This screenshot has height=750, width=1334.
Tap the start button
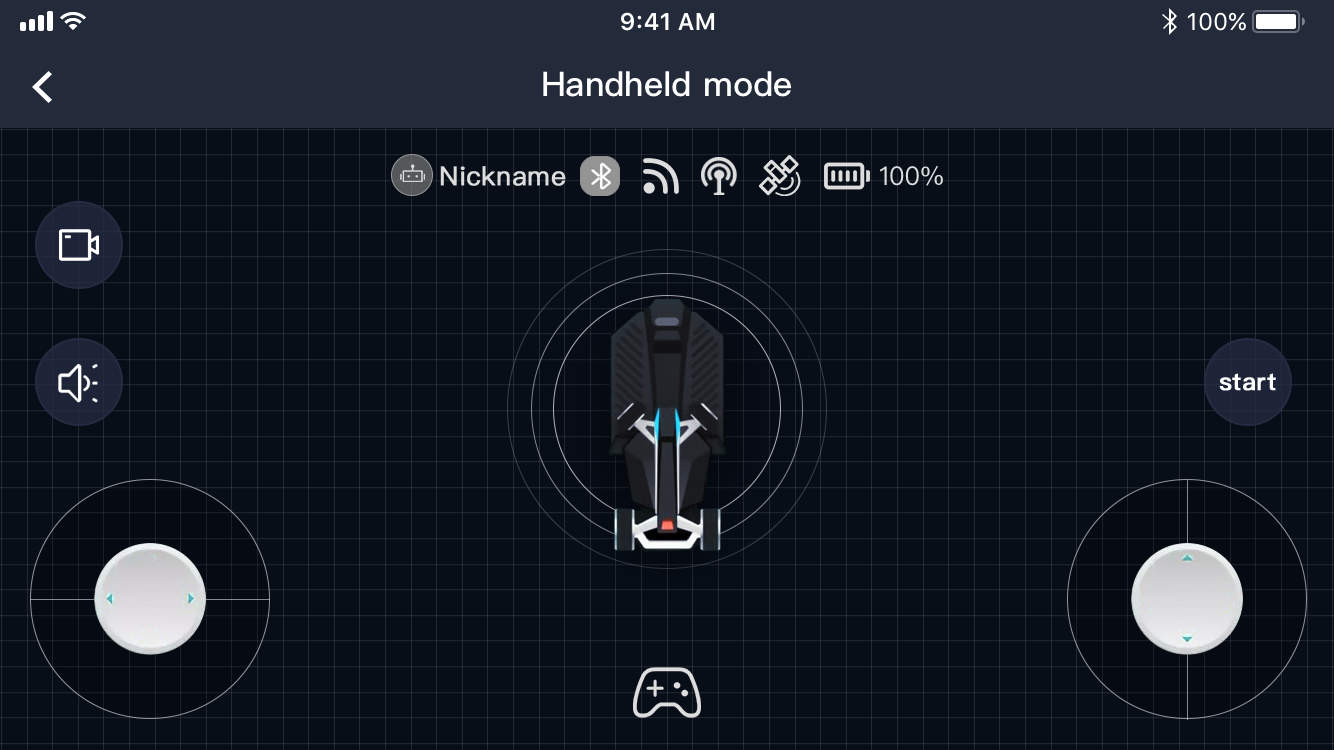click(1247, 382)
